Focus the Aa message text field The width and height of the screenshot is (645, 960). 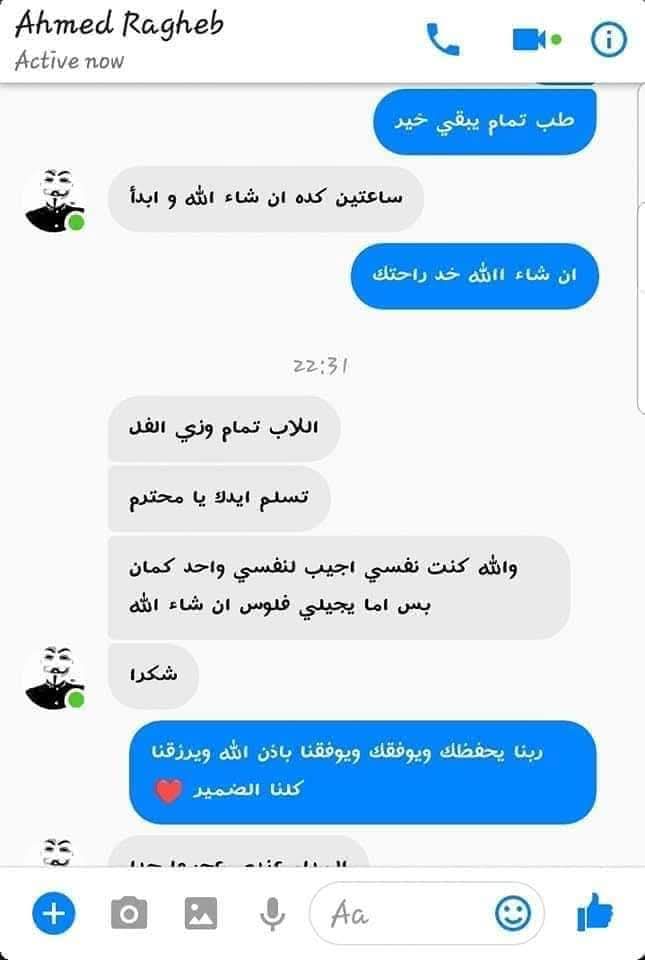pyautogui.click(x=400, y=913)
